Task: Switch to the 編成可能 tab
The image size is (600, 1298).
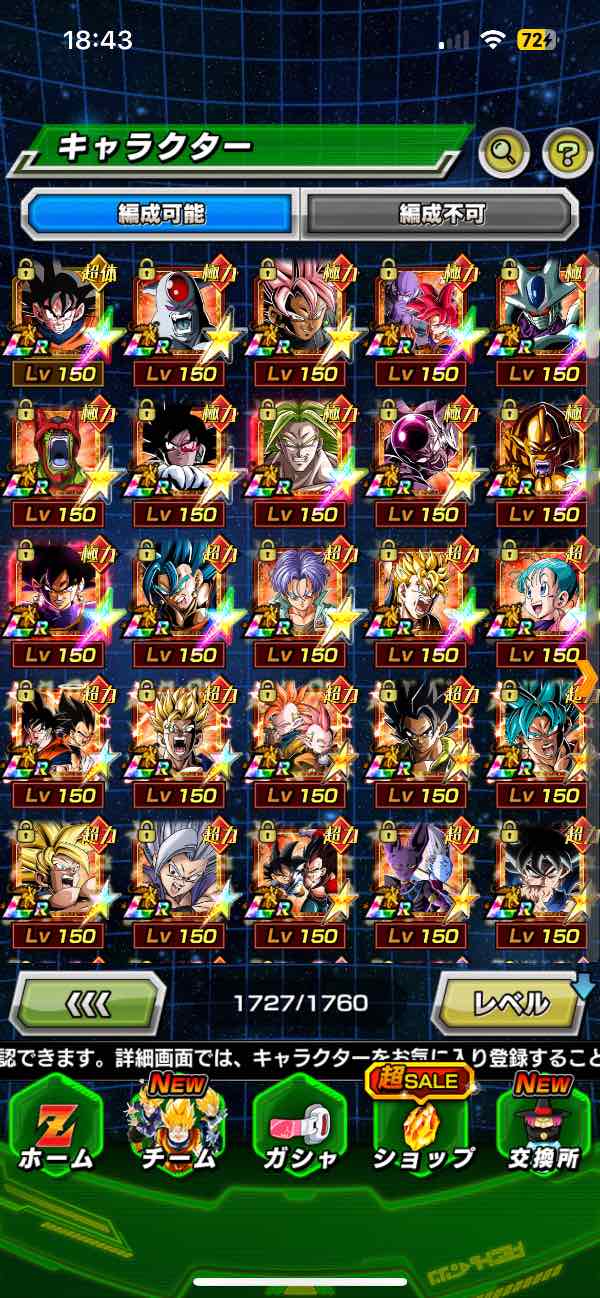Action: coord(160,213)
